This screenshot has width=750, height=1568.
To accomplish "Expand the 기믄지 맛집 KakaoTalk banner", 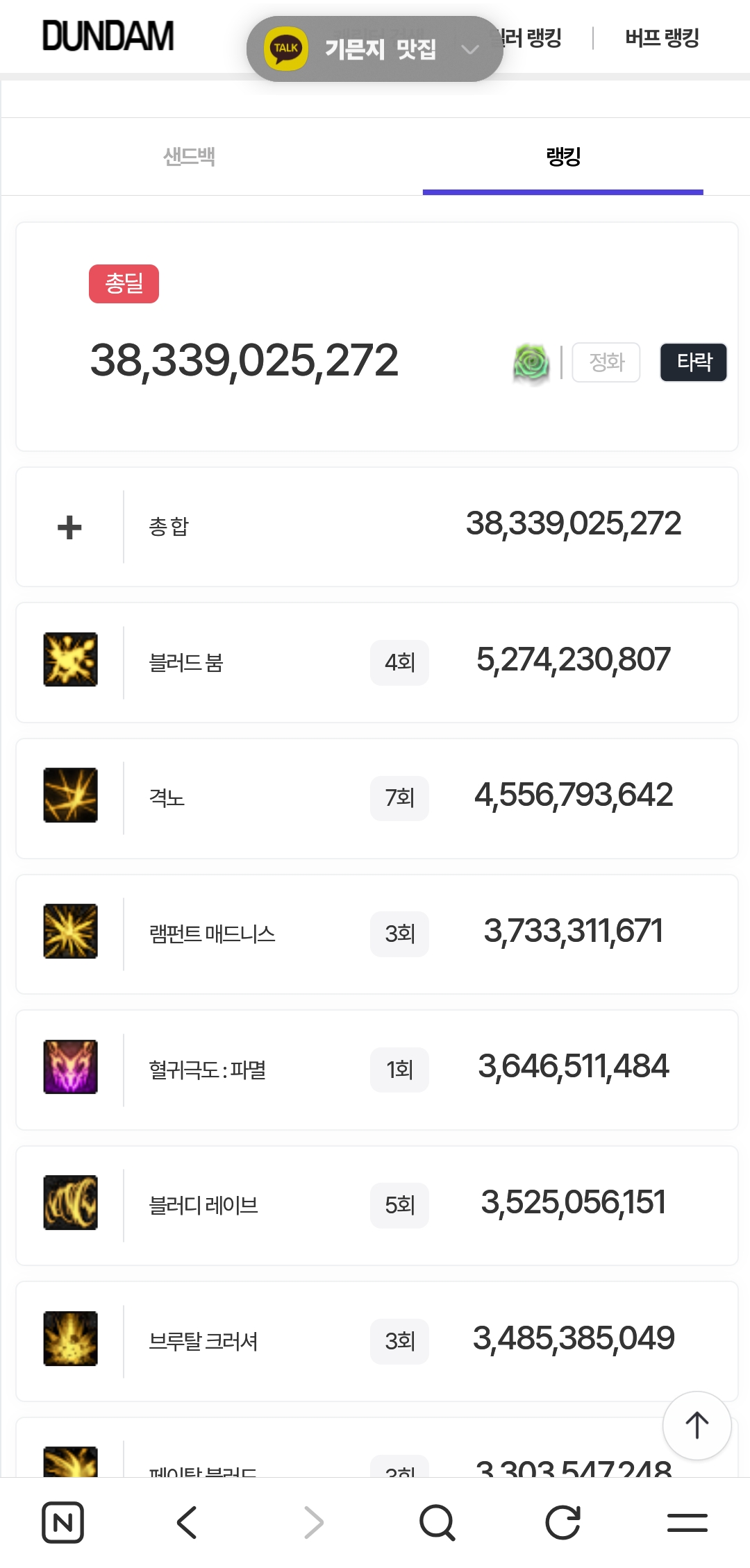I will tap(375, 49).
